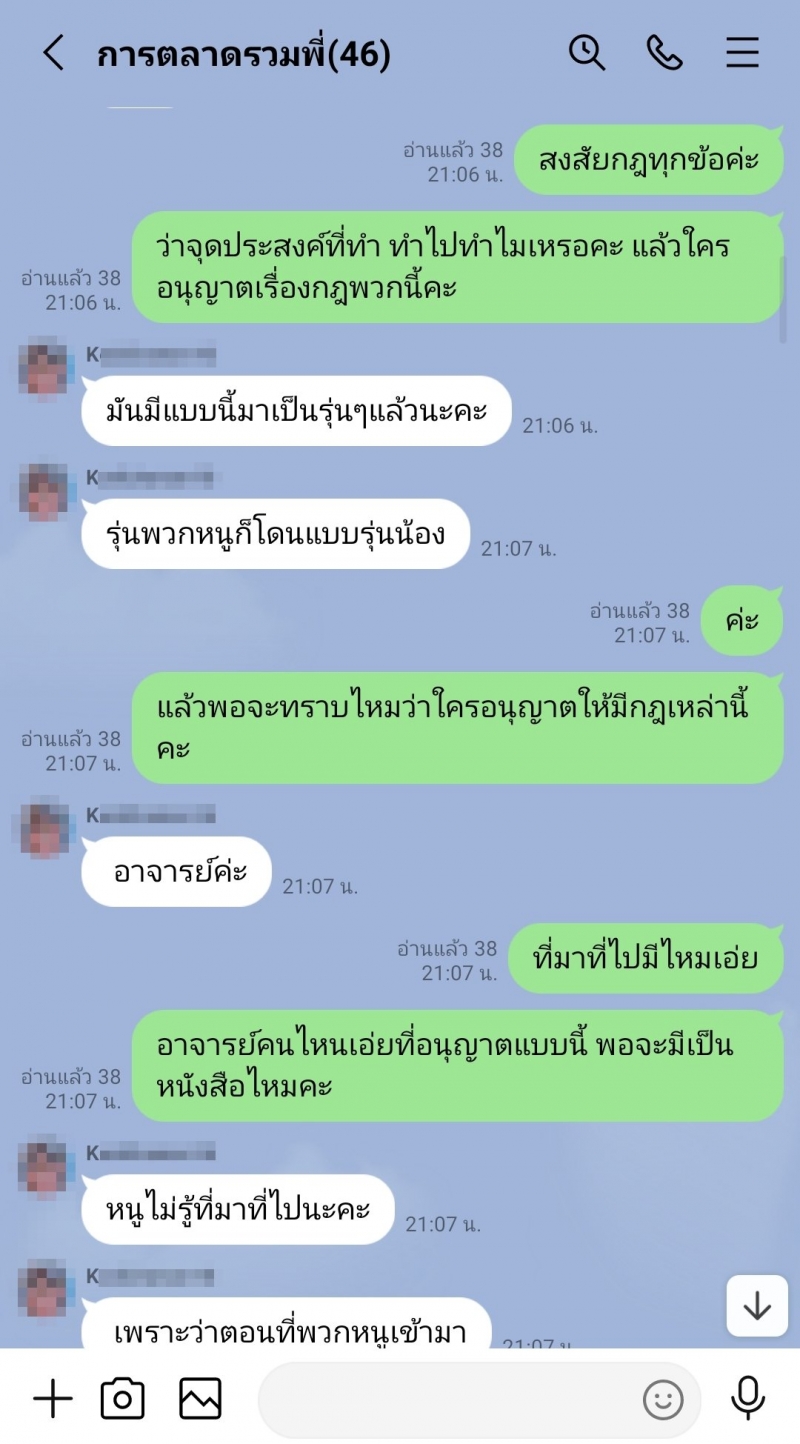
Task: Go back to the chat list
Action: click(x=54, y=54)
